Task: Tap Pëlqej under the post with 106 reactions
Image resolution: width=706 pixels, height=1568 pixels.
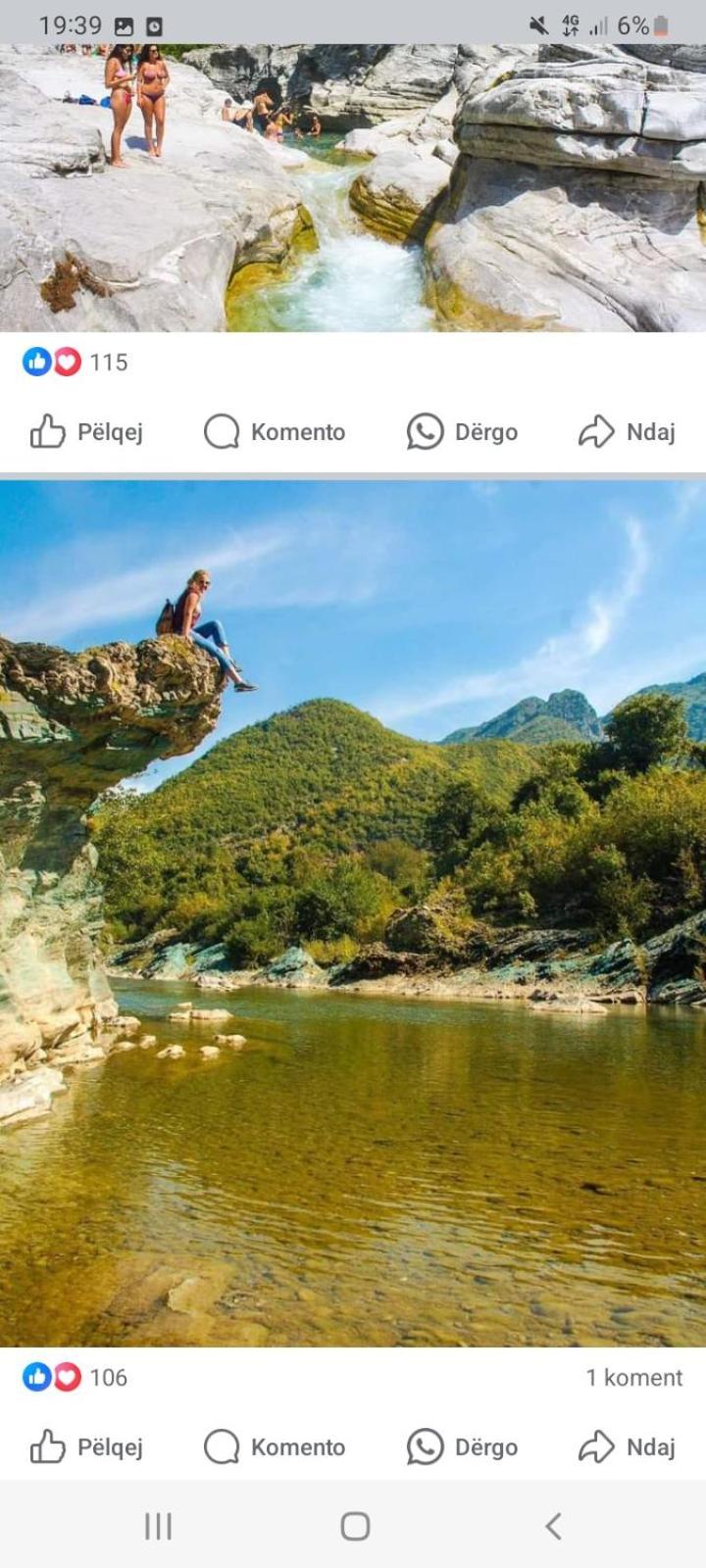Action: point(86,1447)
